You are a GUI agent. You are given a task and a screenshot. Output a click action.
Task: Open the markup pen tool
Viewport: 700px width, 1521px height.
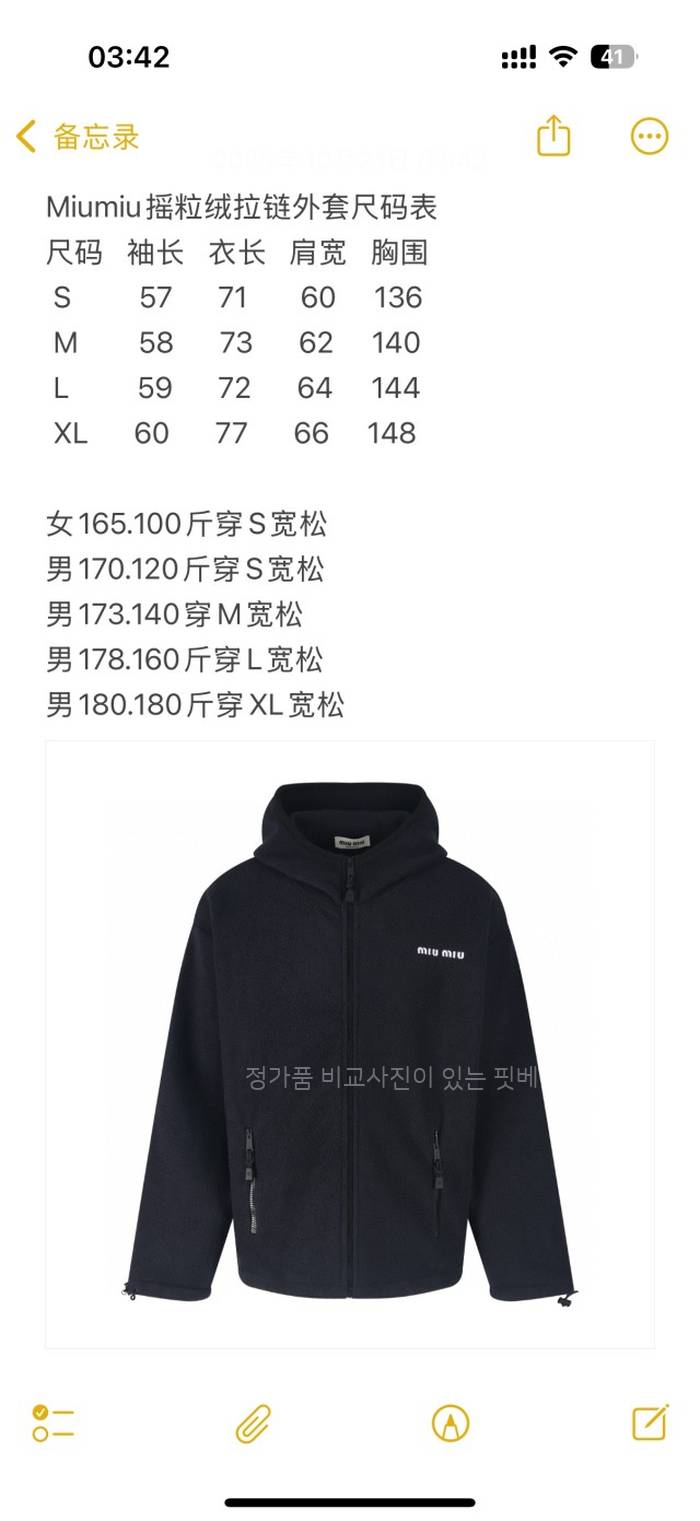pyautogui.click(x=450, y=1422)
